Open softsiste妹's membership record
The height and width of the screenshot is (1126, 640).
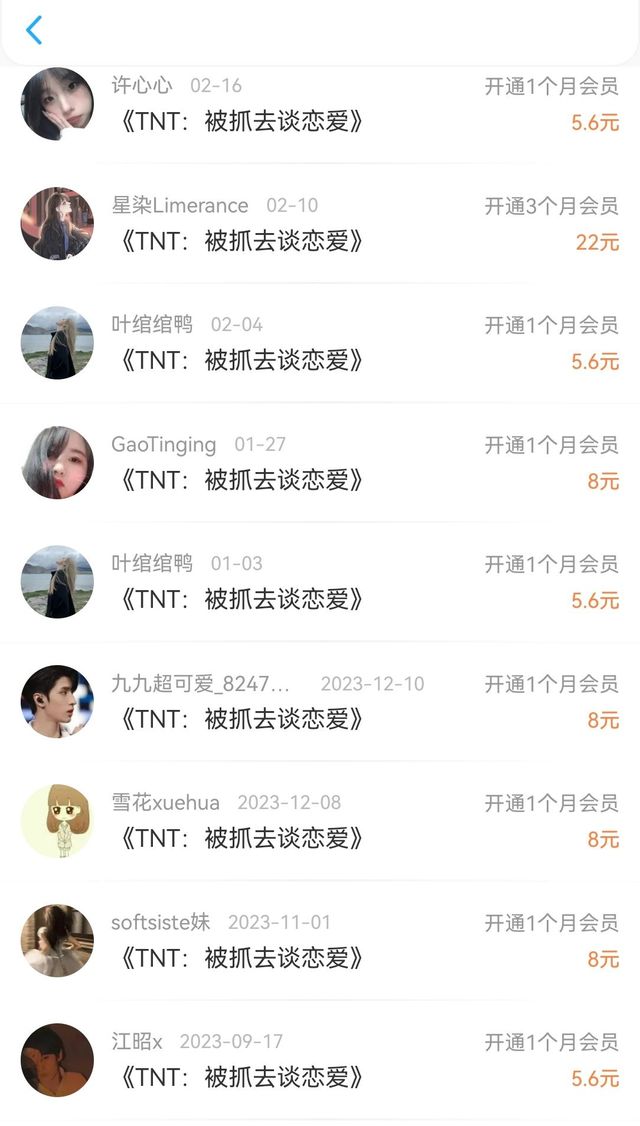pyautogui.click(x=320, y=941)
